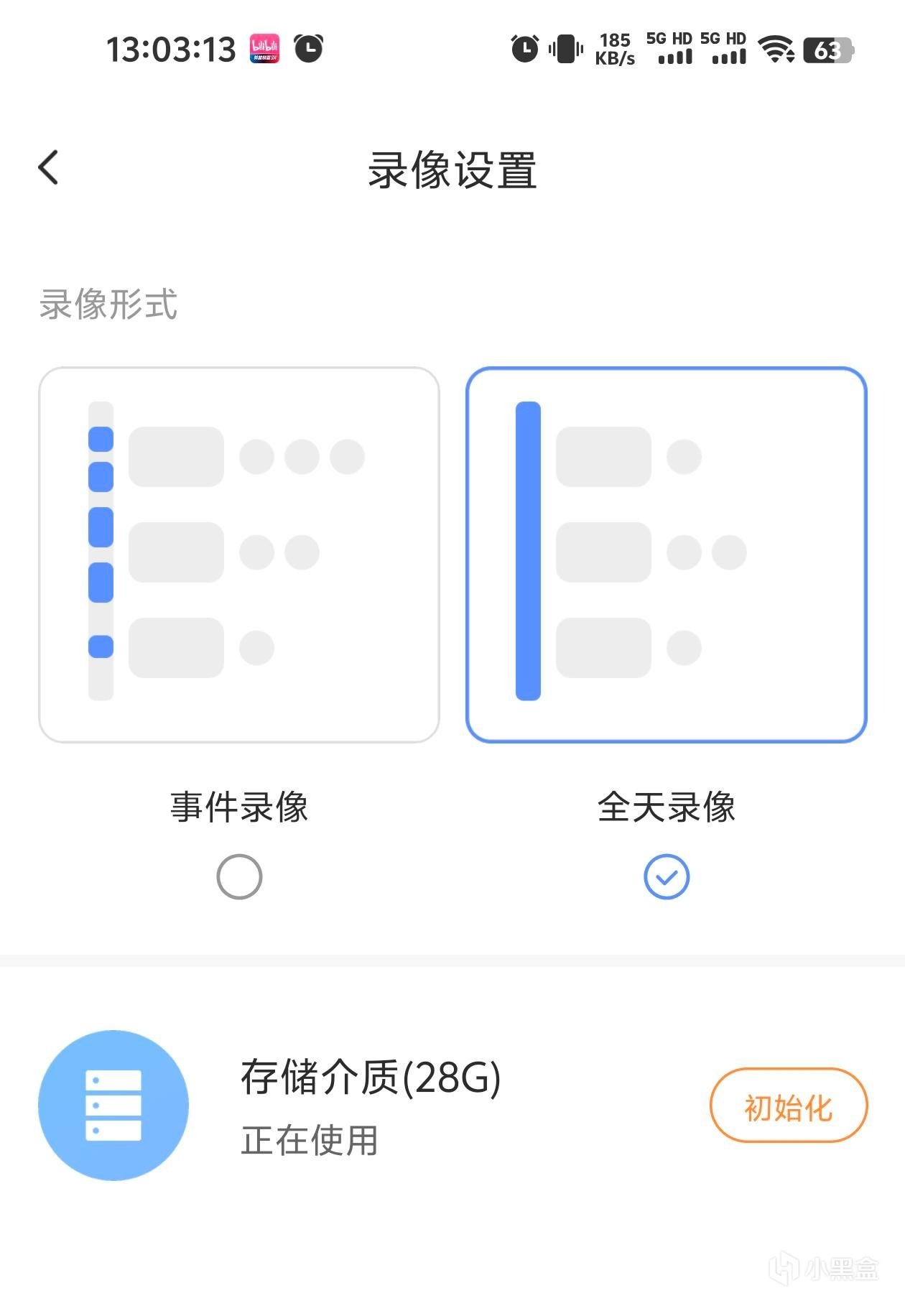
Task: Select the 事件录像 radio button
Action: click(239, 876)
